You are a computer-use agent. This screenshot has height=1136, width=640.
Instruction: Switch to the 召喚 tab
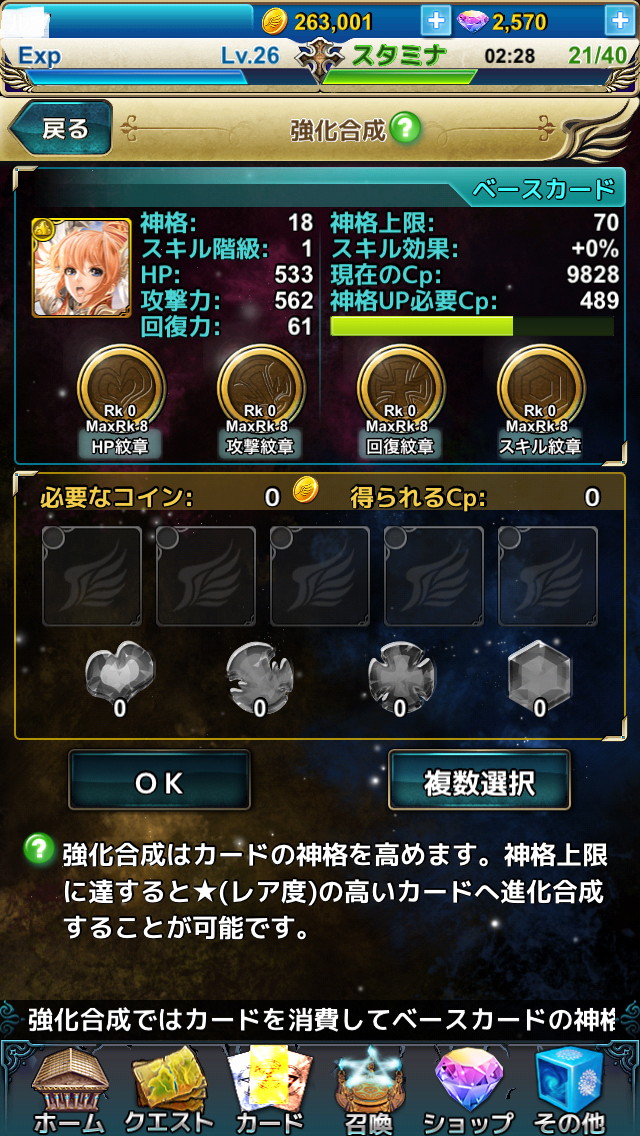coord(368,1090)
